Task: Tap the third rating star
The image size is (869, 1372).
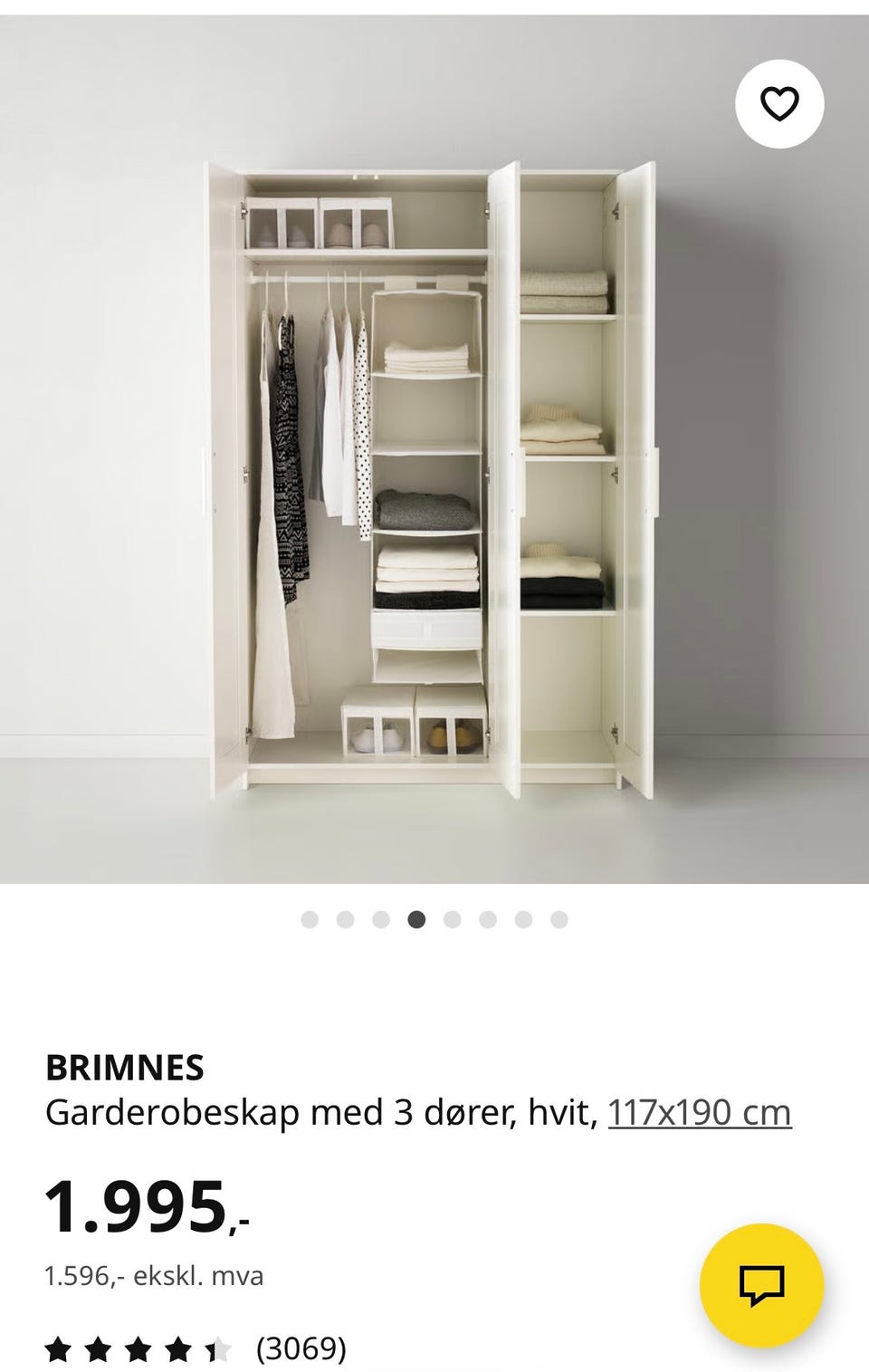Action: coord(136,1349)
